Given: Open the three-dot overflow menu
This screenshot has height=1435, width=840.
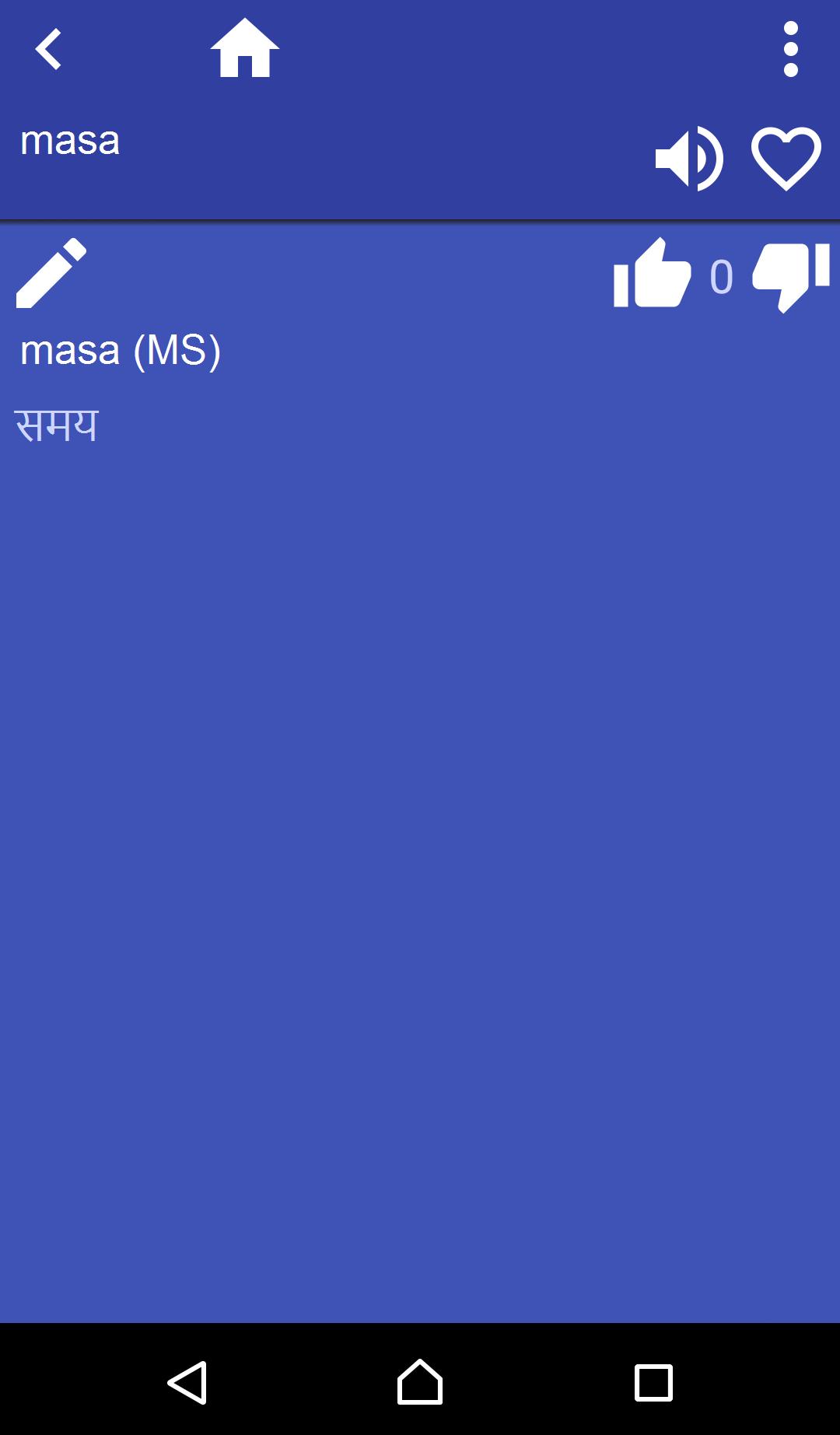Looking at the screenshot, I should (x=790, y=49).
